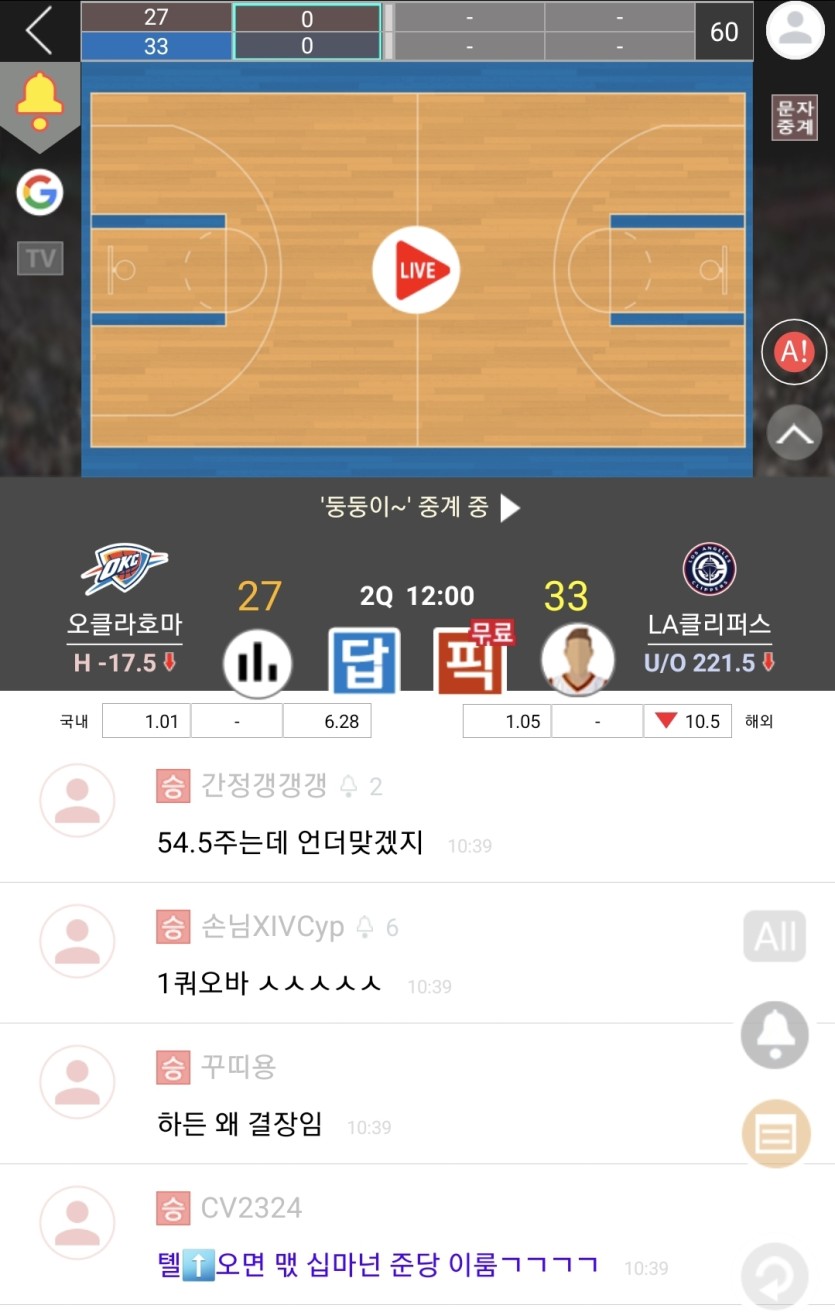The width and height of the screenshot is (835, 1312).
Task: Tap the blue 답 button
Action: [365, 661]
